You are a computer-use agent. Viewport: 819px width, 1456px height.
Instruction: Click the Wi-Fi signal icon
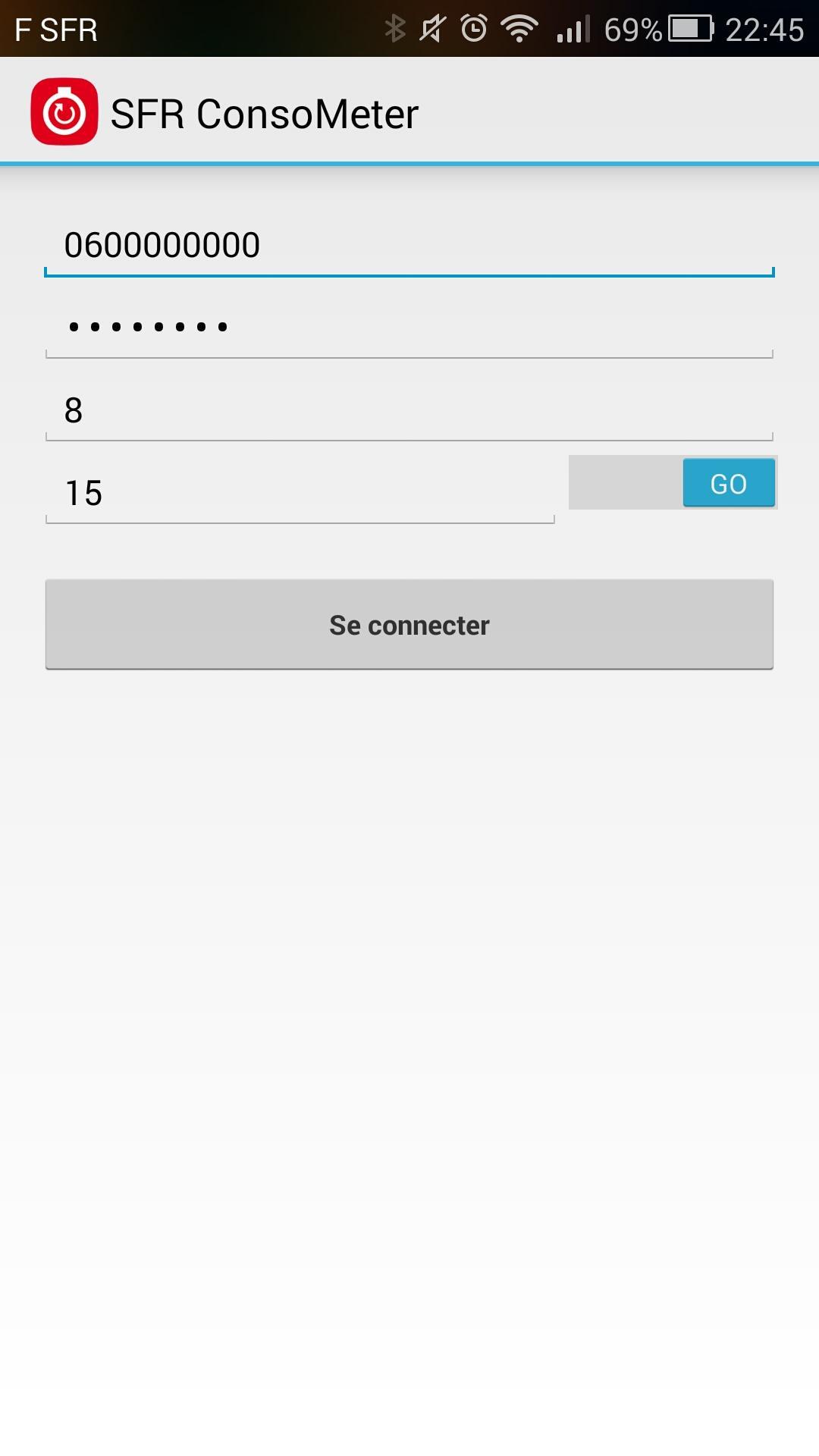point(519,29)
